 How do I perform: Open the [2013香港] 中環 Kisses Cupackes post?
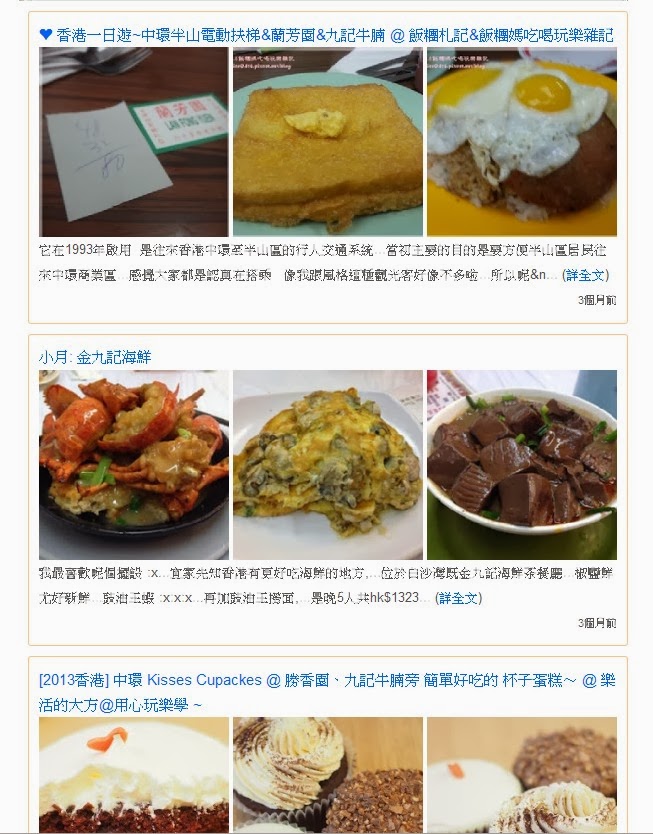click(326, 692)
